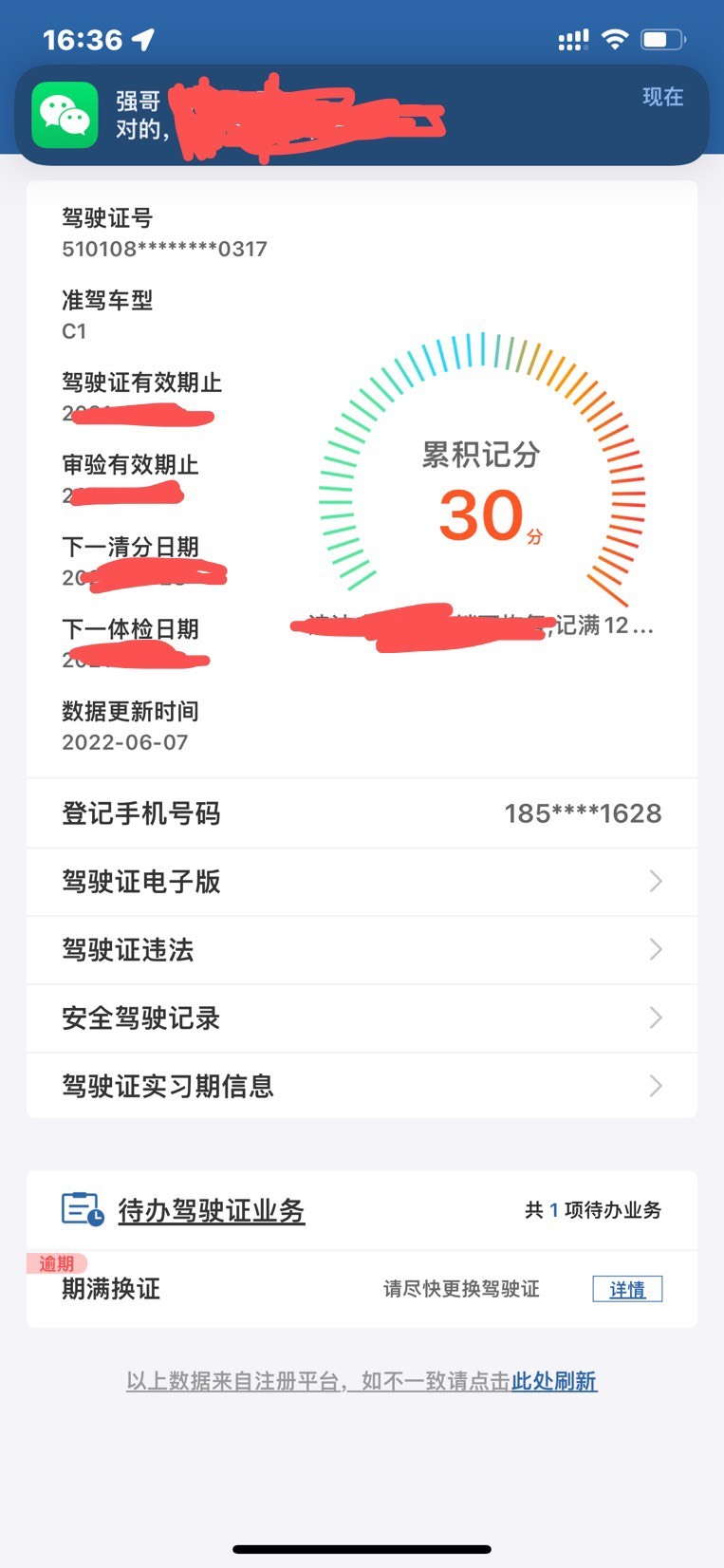This screenshot has height=1568, width=724.
Task: Open 驾驶证违法 row
Action: coord(362,950)
